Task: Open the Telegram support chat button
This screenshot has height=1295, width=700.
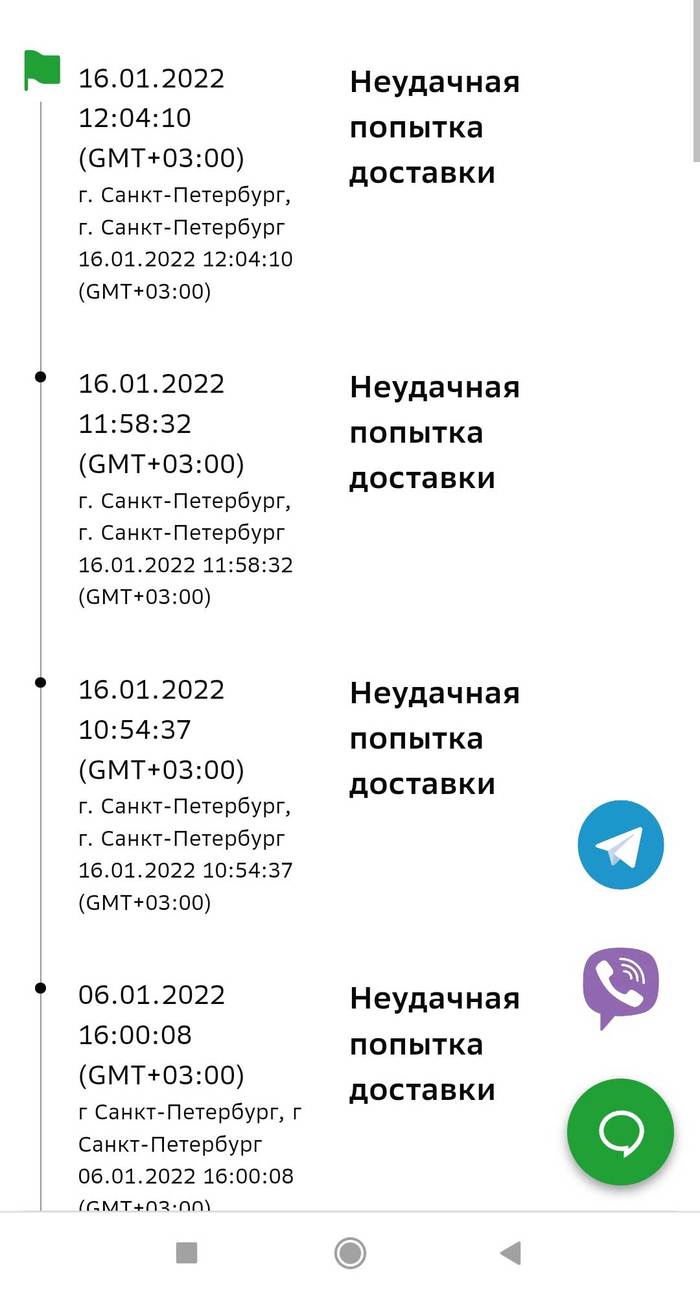Action: pyautogui.click(x=620, y=845)
